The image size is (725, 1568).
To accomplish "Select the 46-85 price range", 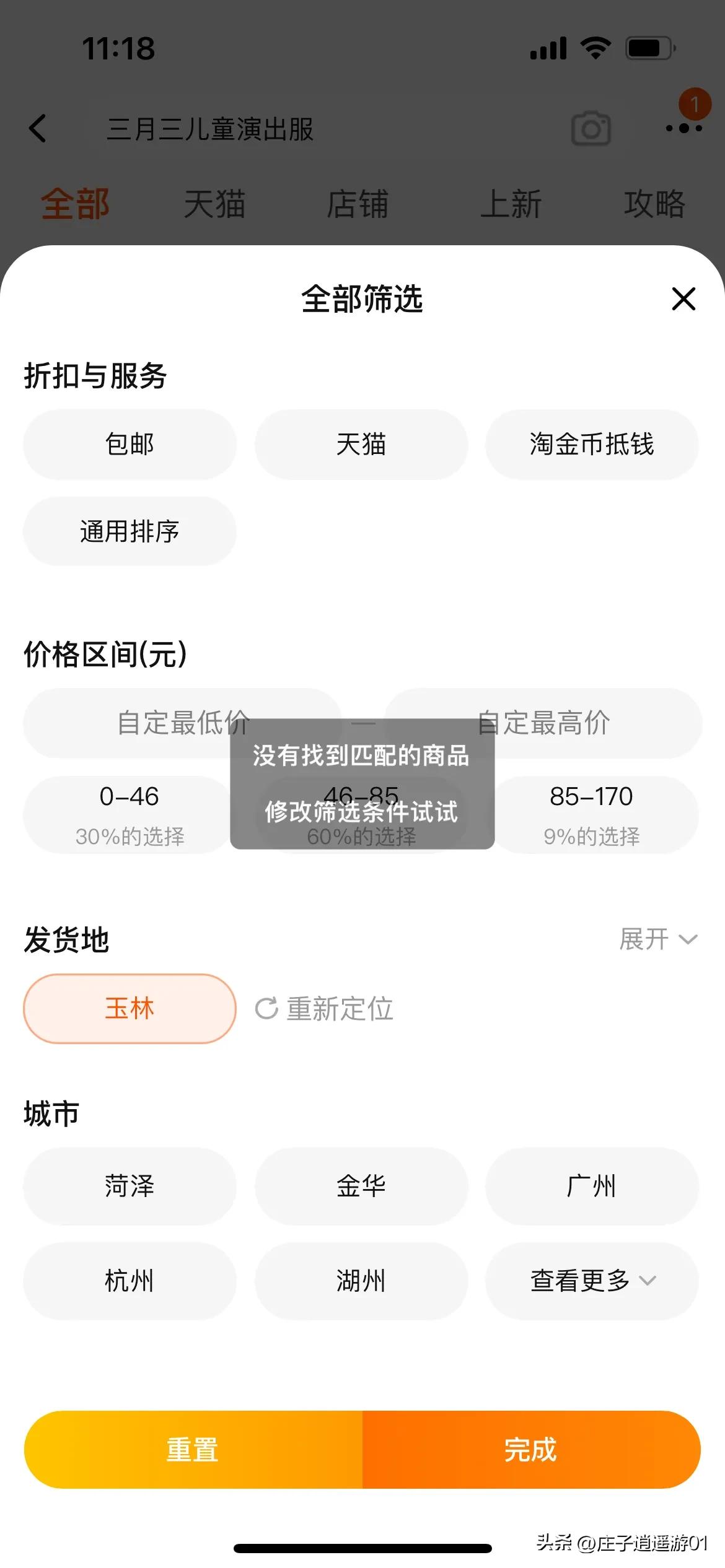I will coord(362,814).
